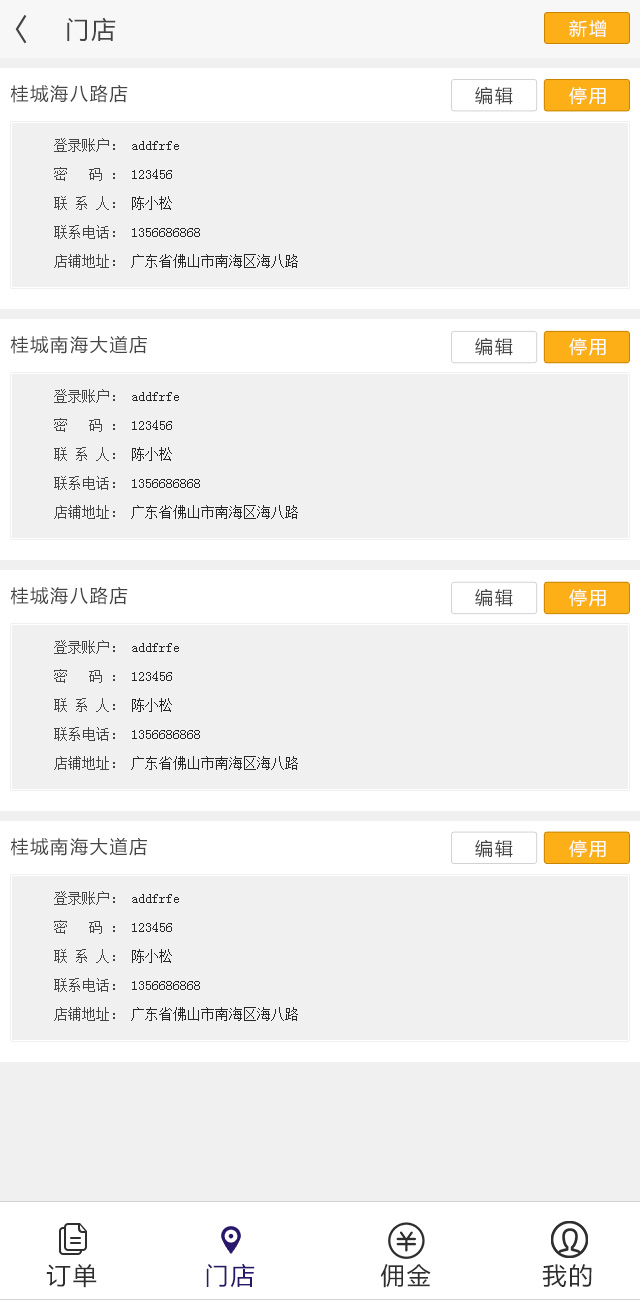The image size is (640, 1300).
Task: Go back from the 门店 page
Action: [x=22, y=29]
